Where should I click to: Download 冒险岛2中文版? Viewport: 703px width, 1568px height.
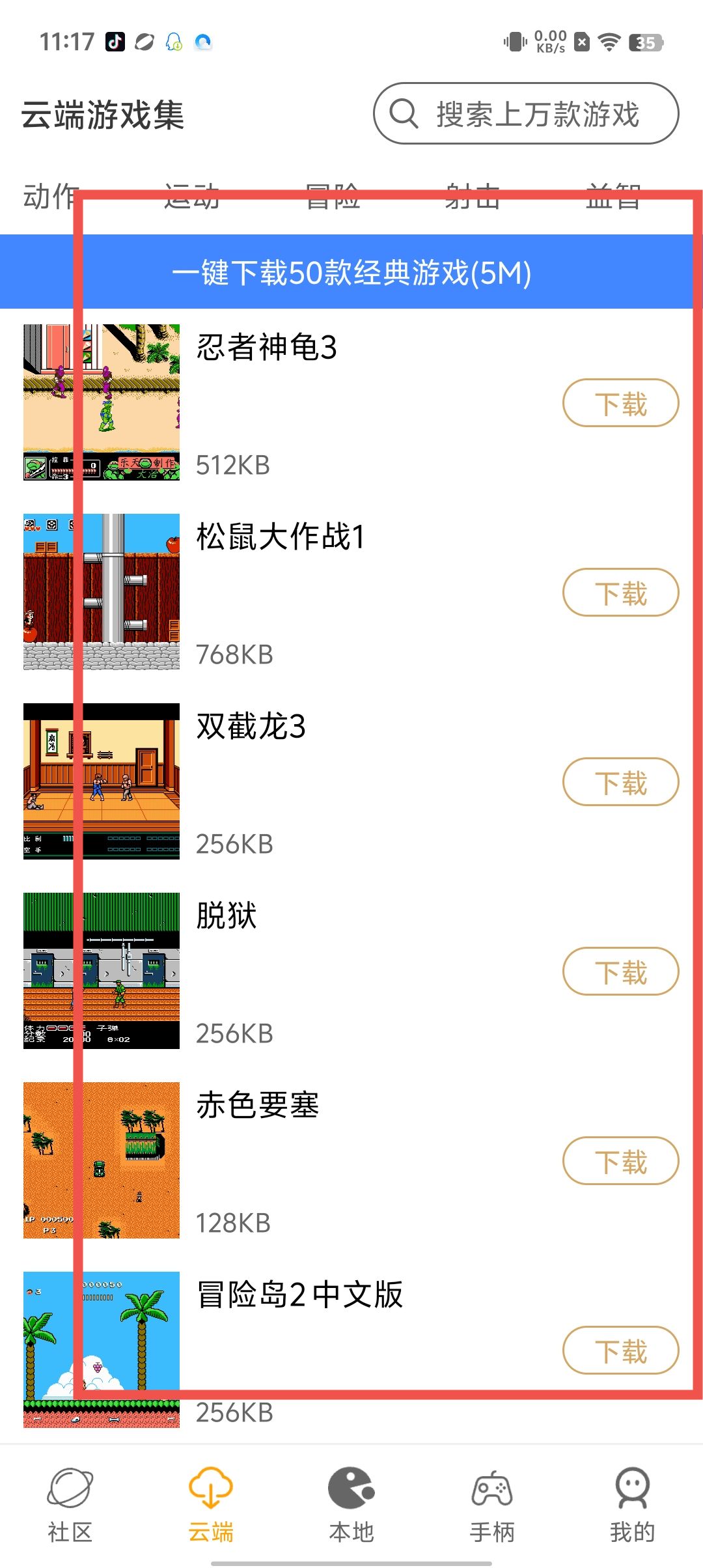pos(620,1351)
